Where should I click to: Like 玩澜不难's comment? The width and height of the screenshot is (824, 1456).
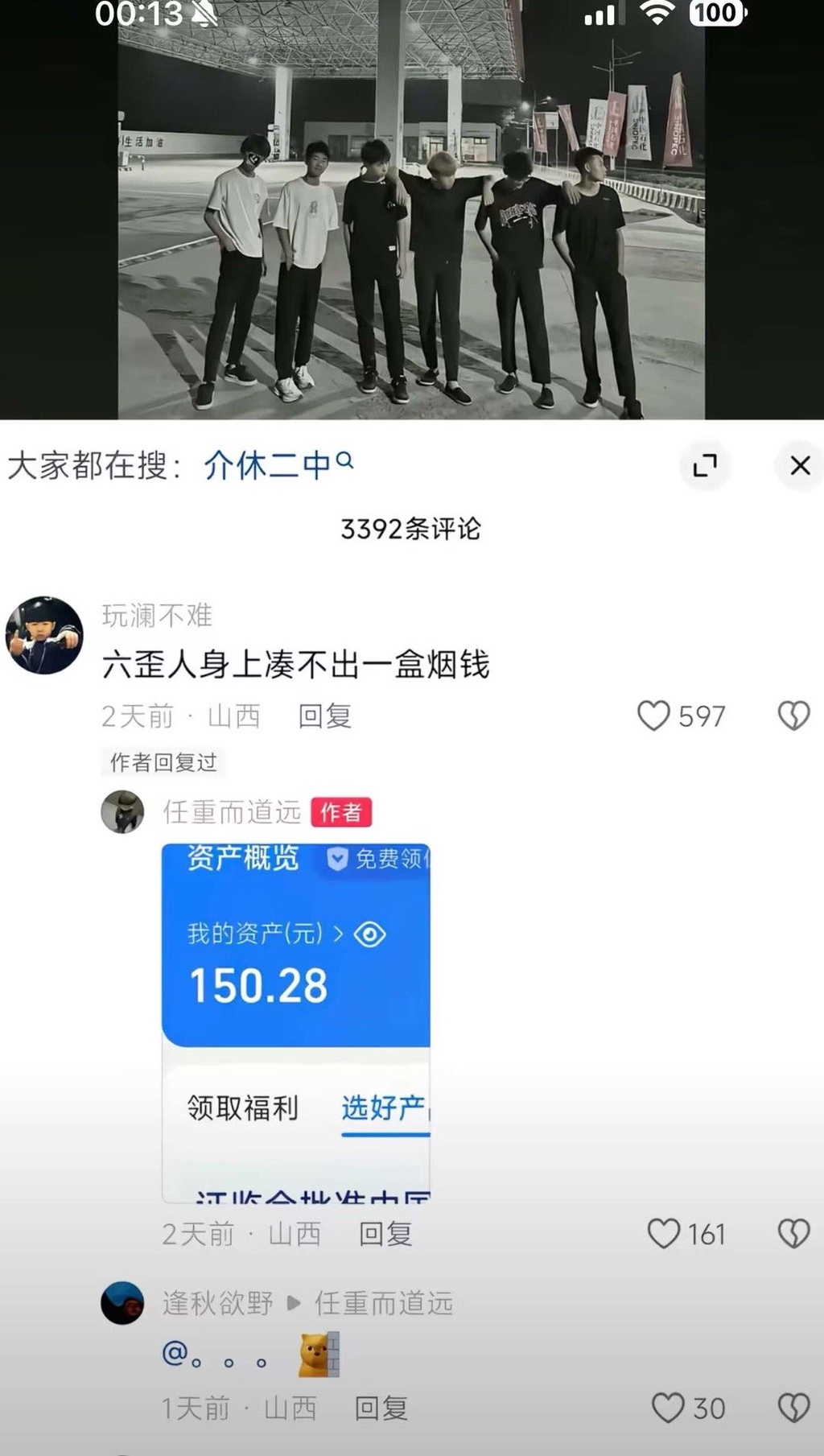pos(653,716)
